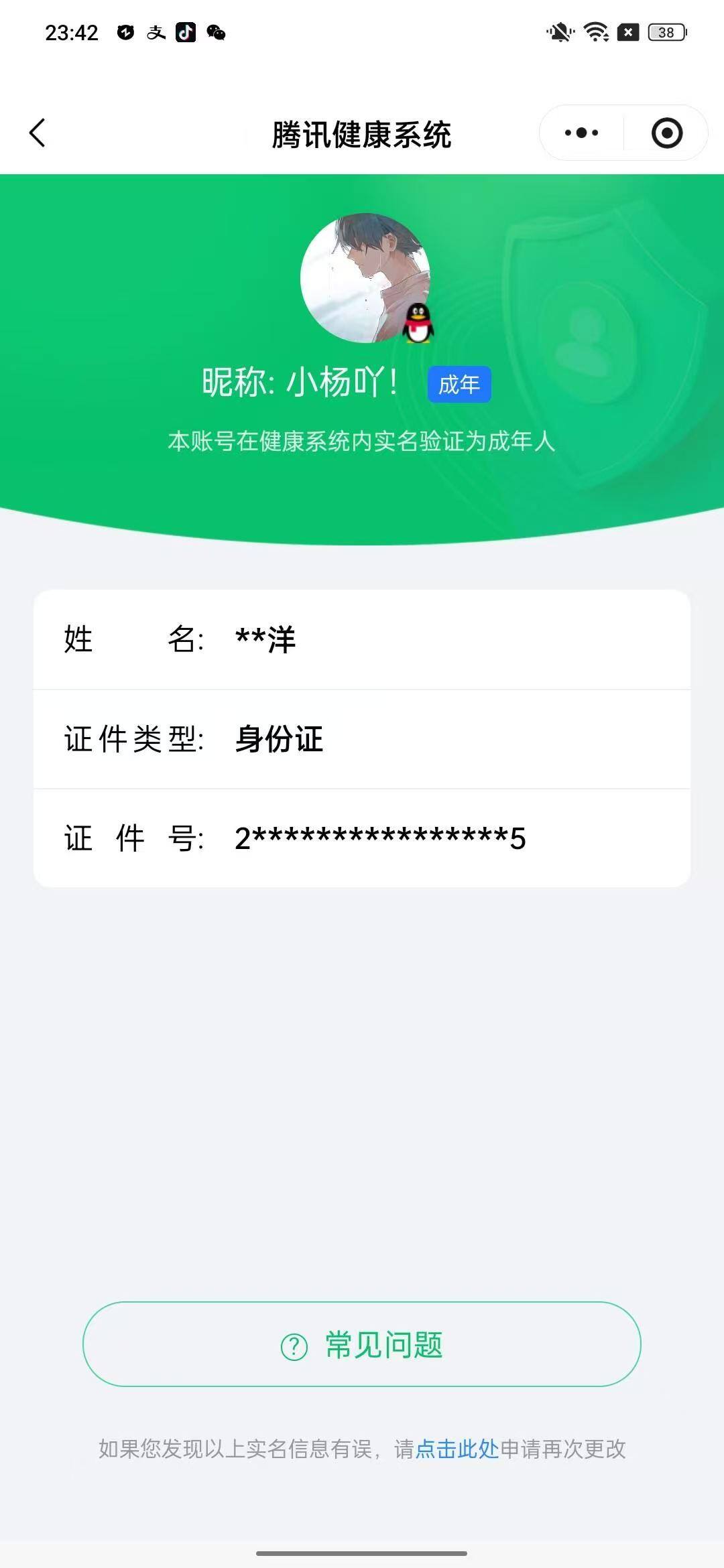
Task: Tap the blue 成年 adult verification badge
Action: coord(460,384)
